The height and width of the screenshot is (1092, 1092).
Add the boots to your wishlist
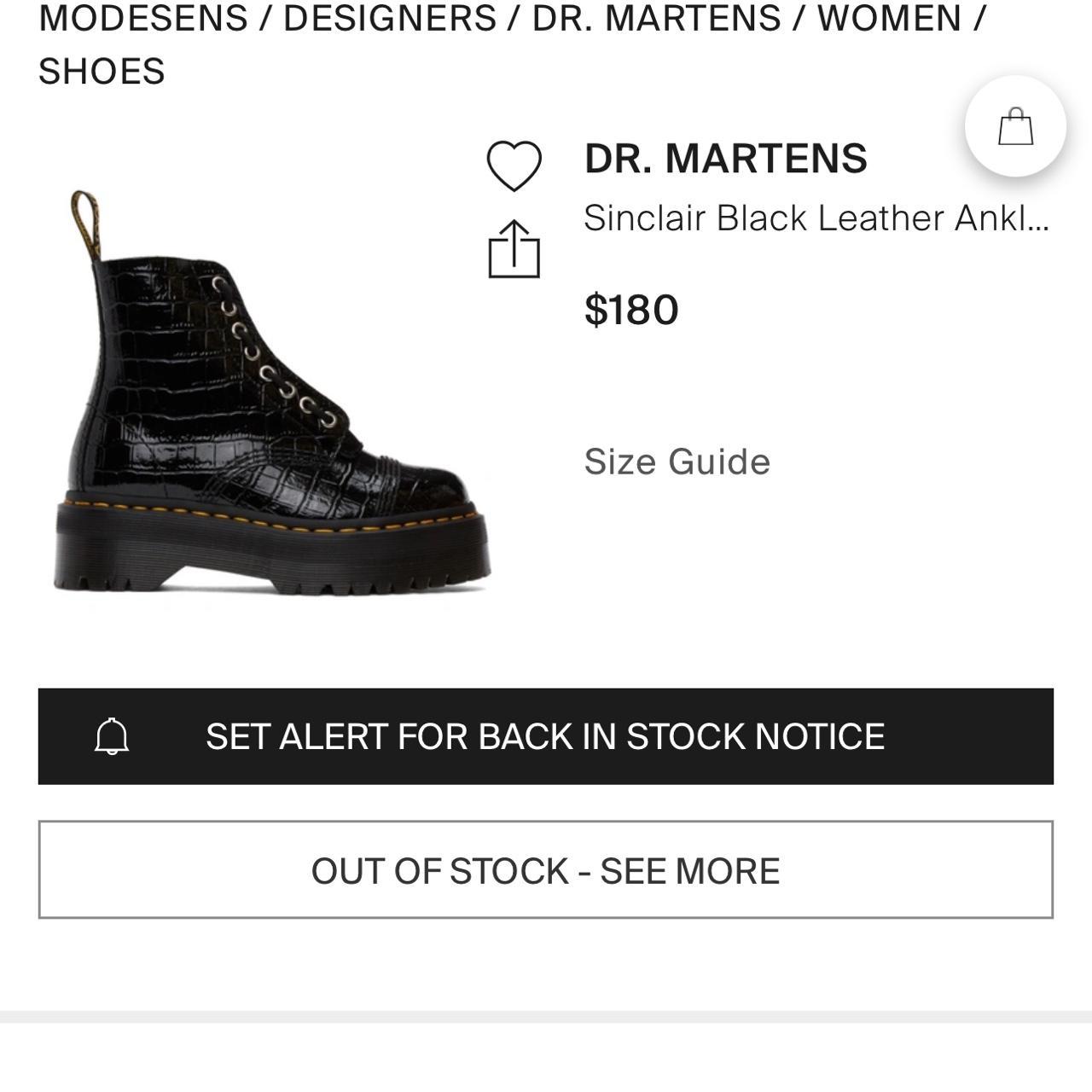[514, 166]
